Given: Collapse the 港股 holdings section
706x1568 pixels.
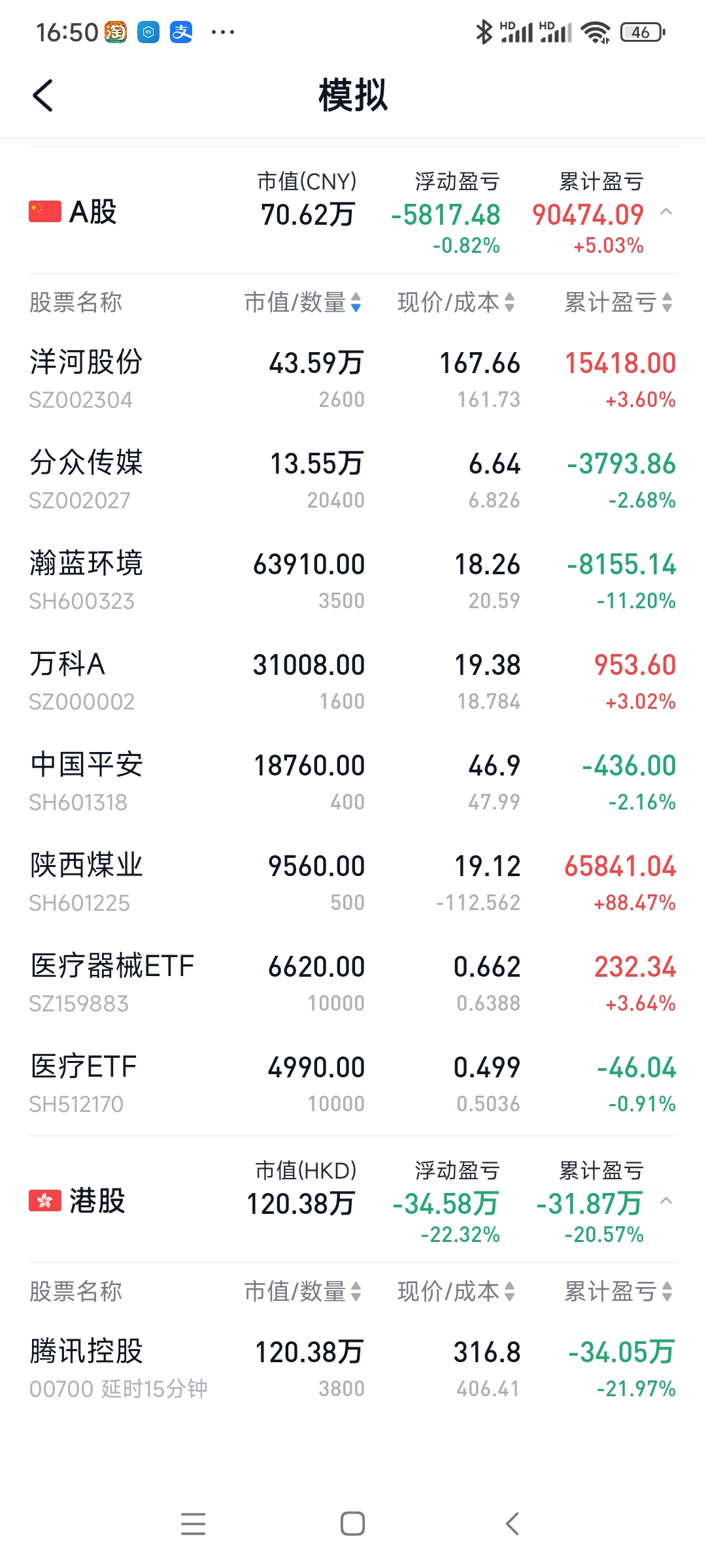Looking at the screenshot, I should pos(666,1201).
